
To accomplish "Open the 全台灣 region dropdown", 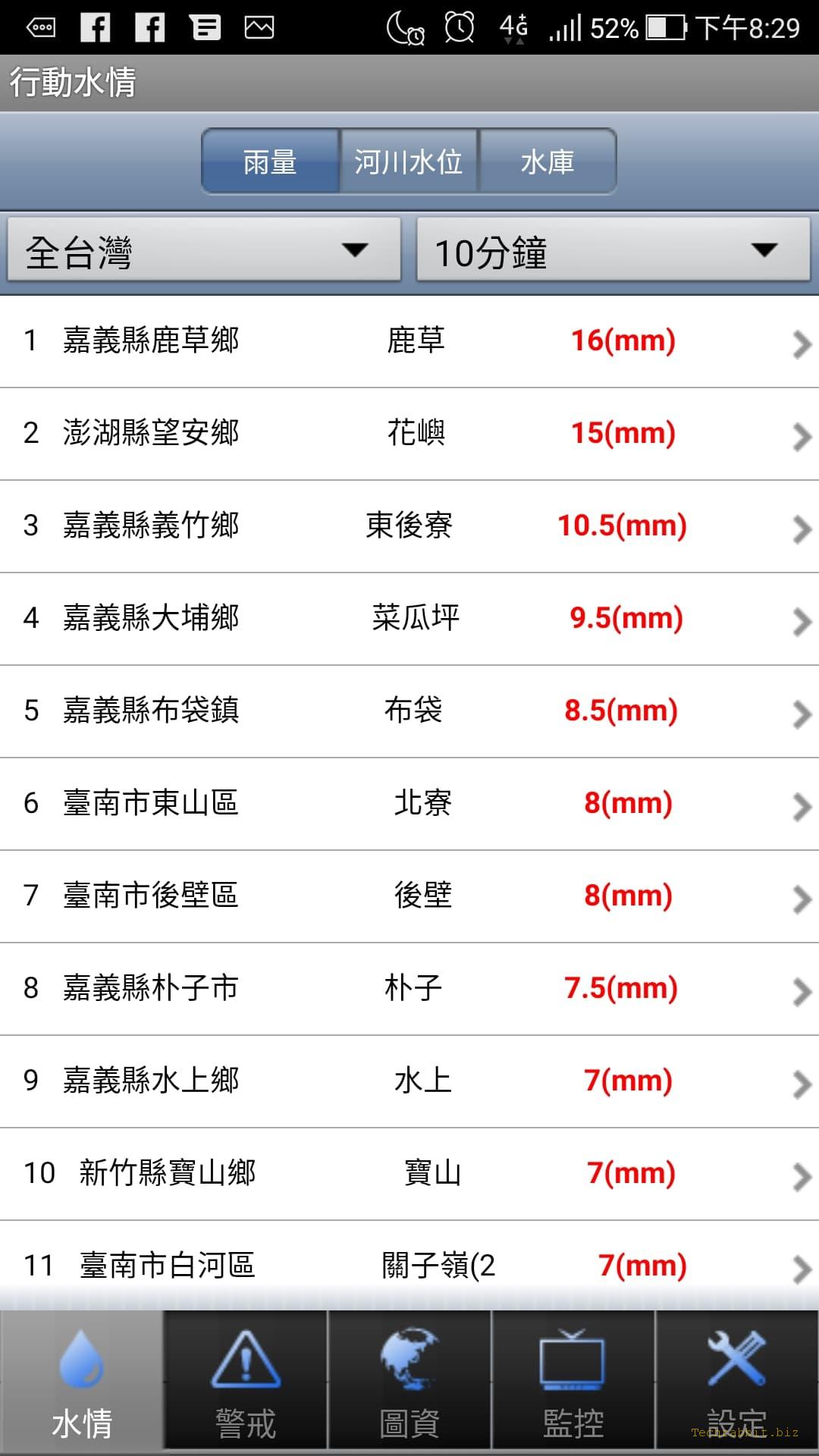I will (204, 250).
